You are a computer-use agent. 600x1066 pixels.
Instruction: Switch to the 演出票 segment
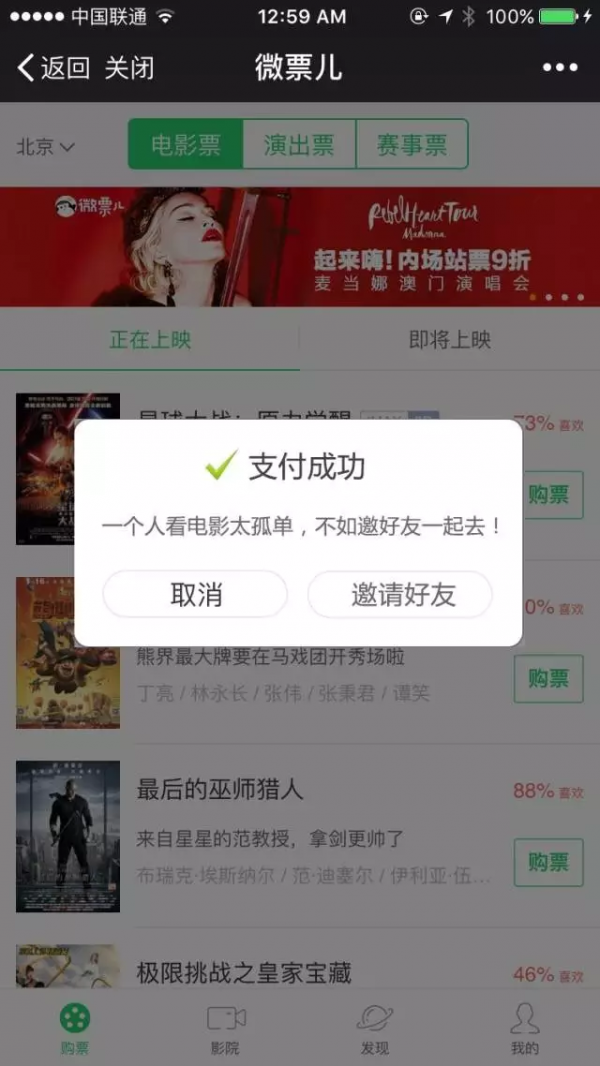299,145
